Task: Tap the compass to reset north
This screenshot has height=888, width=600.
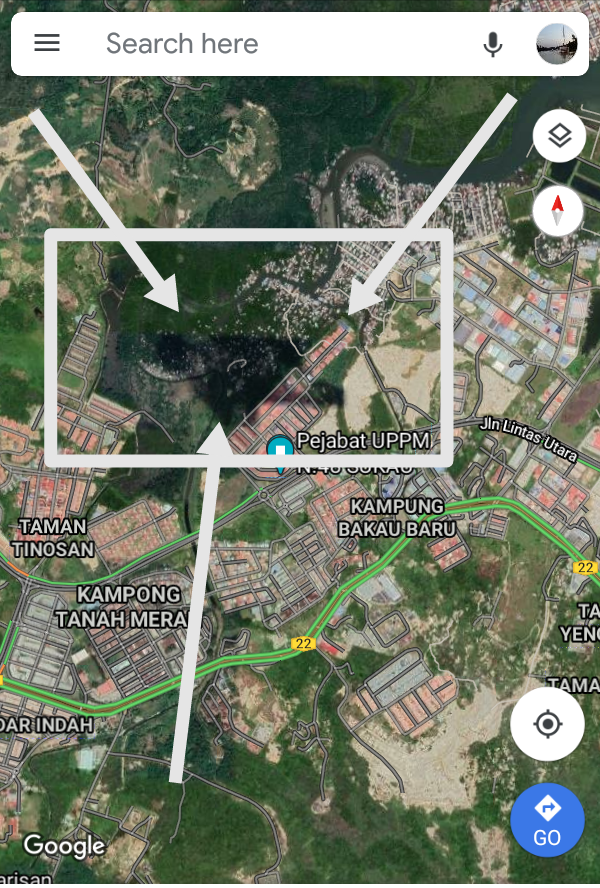Action: (558, 211)
